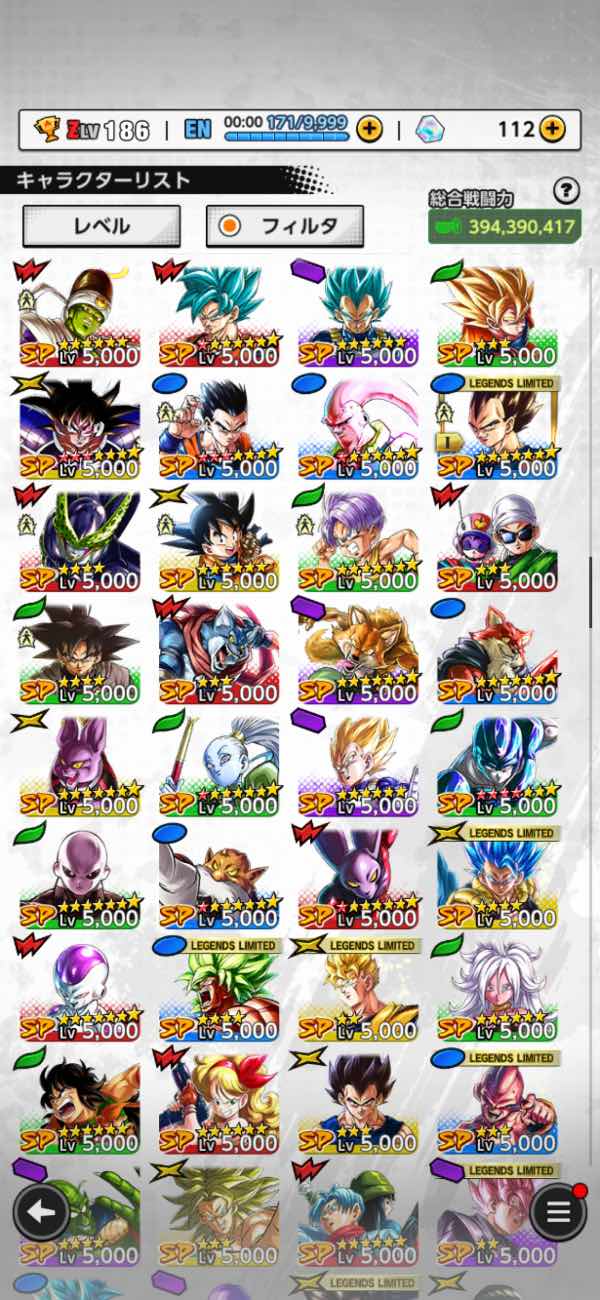Image resolution: width=600 pixels, height=1300 pixels.
Task: Select the purple Champa character tile
Action: tap(80, 765)
